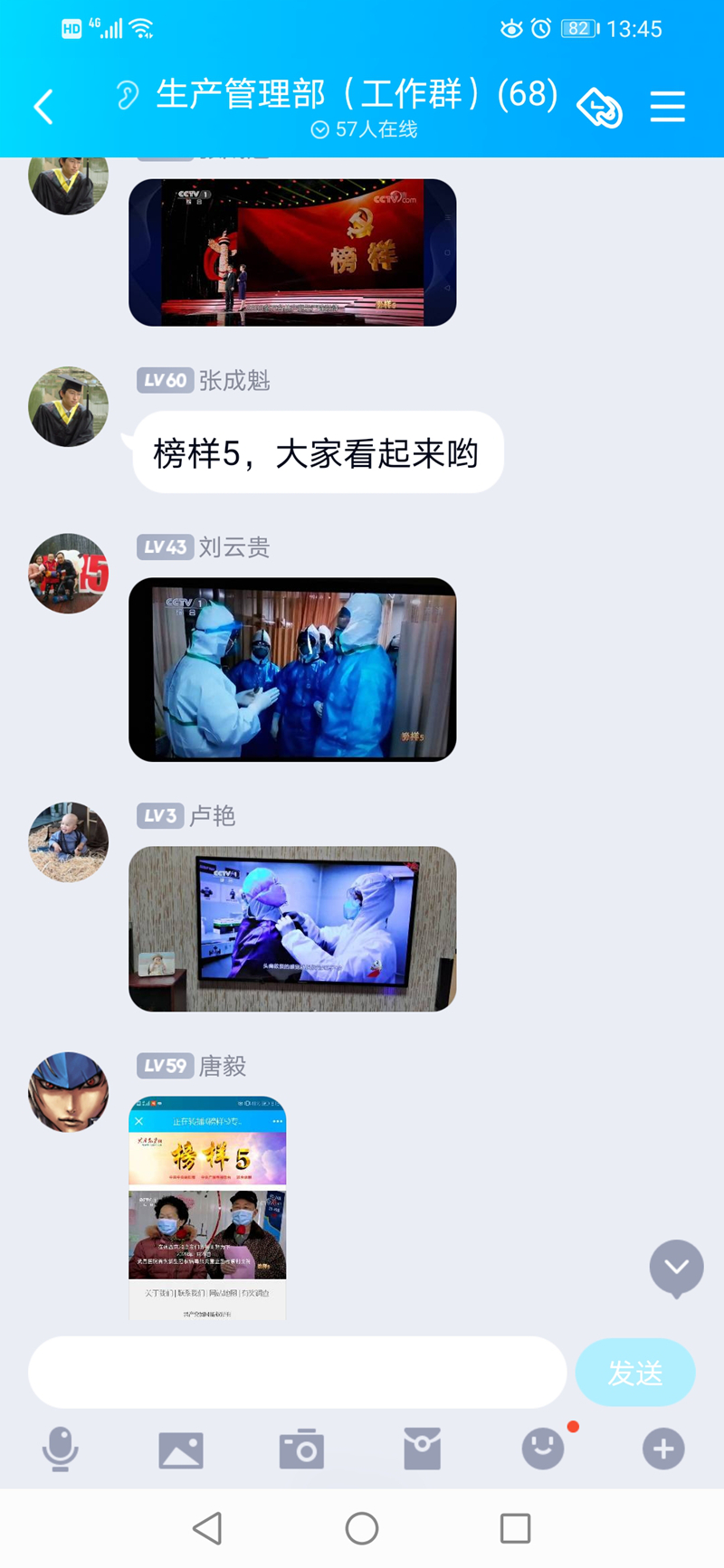Image resolution: width=724 pixels, height=1568 pixels.
Task: Send a red packet
Action: click(422, 1449)
